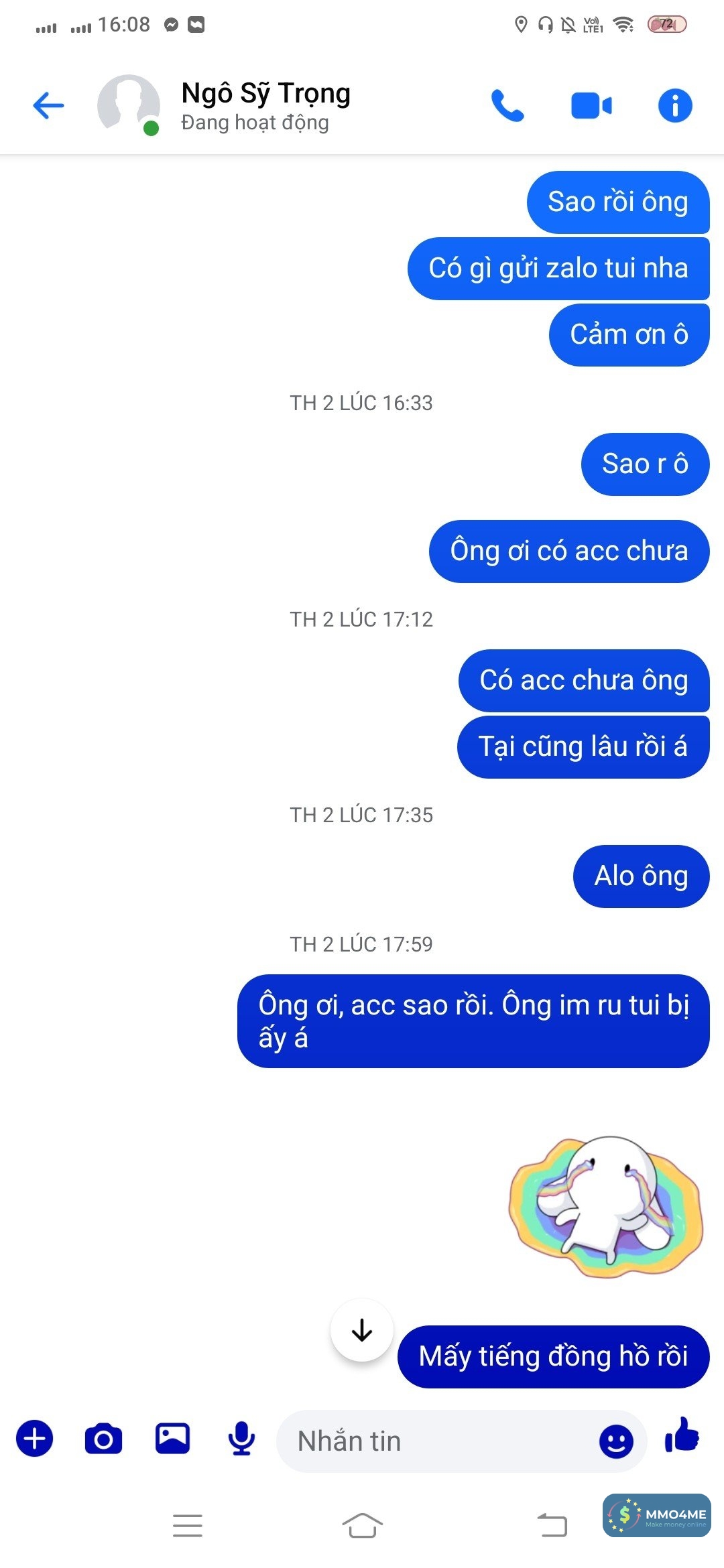
Task: Jump to the latest message arrow
Action: (x=362, y=1330)
